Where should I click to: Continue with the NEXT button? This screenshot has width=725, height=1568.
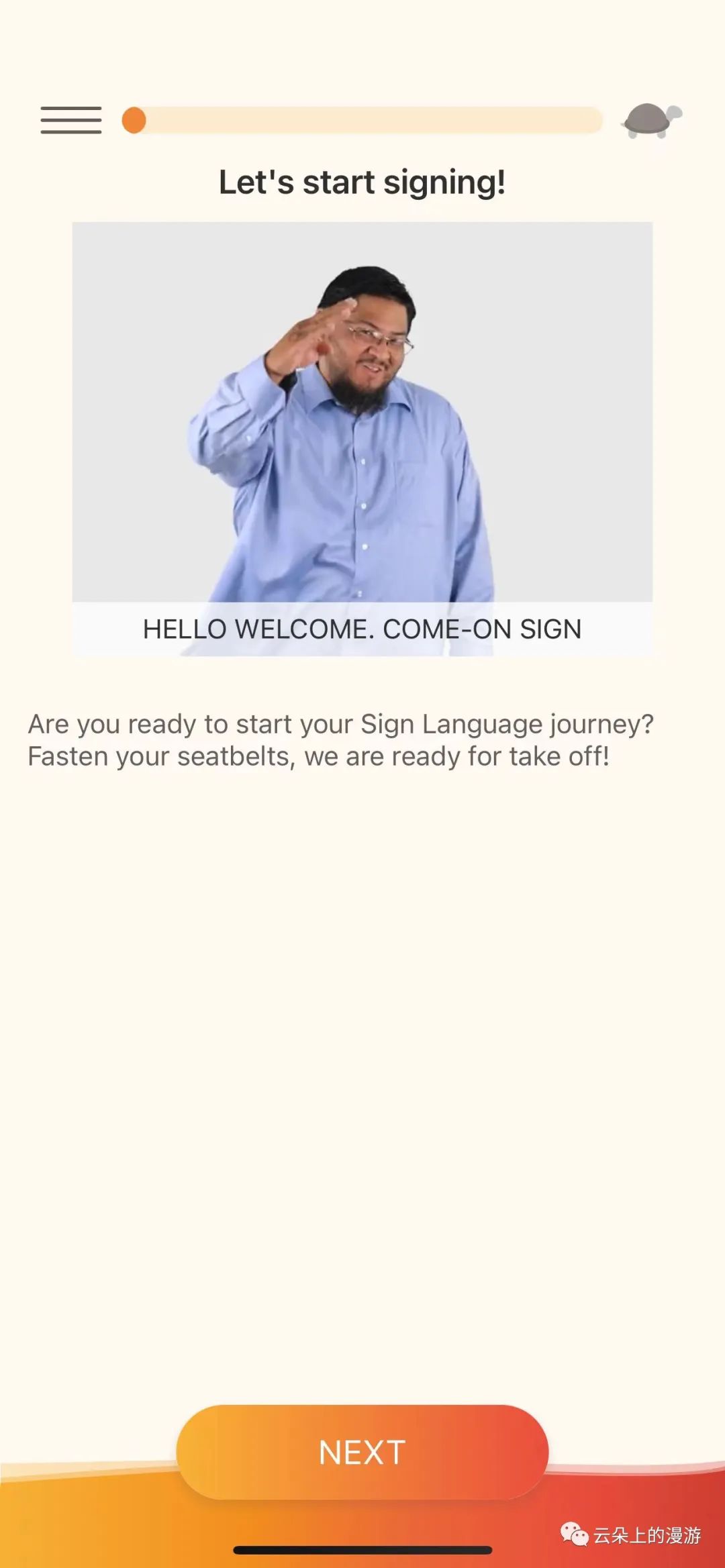coord(362,1452)
